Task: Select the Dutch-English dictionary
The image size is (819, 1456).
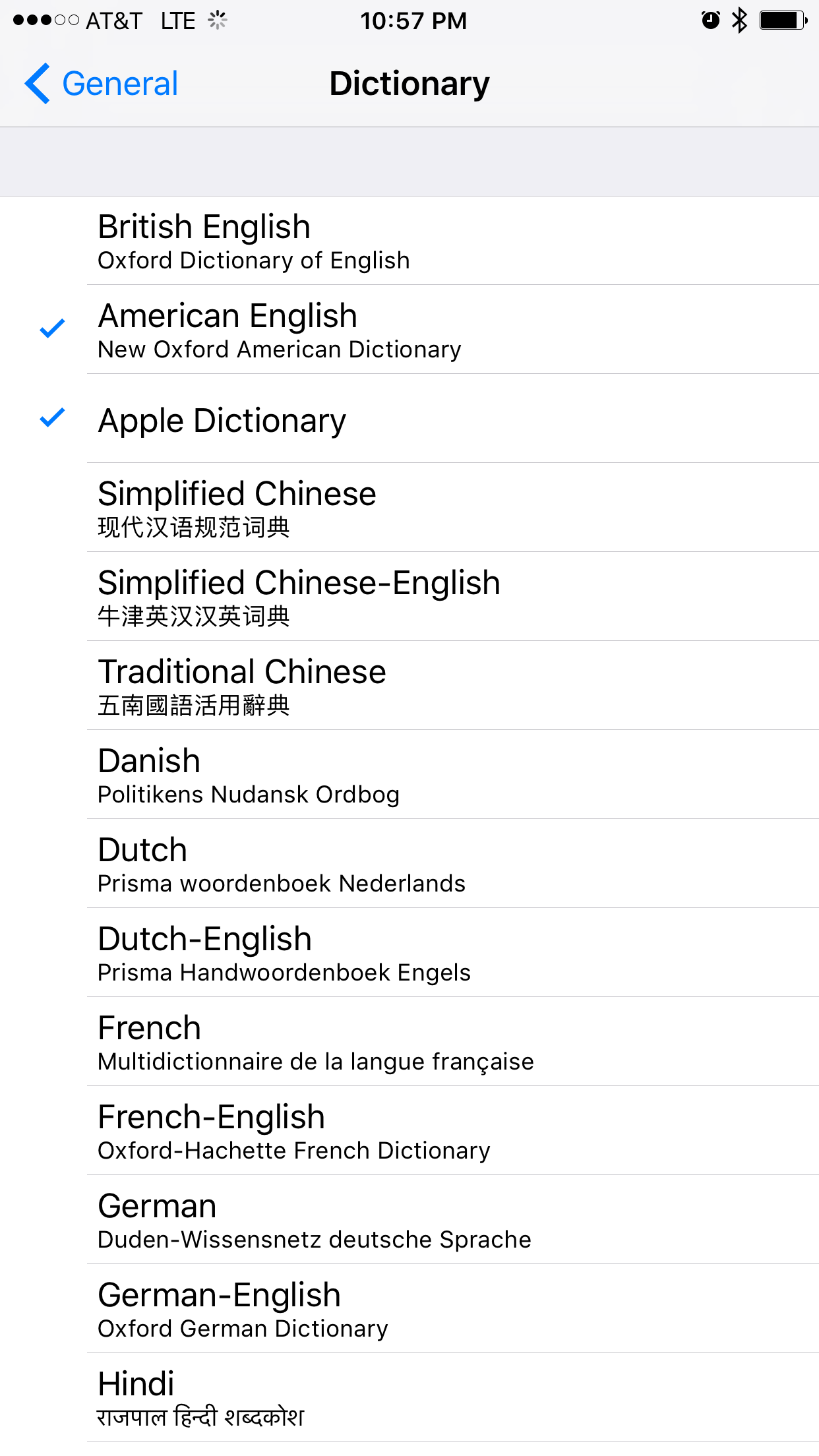Action: point(409,953)
